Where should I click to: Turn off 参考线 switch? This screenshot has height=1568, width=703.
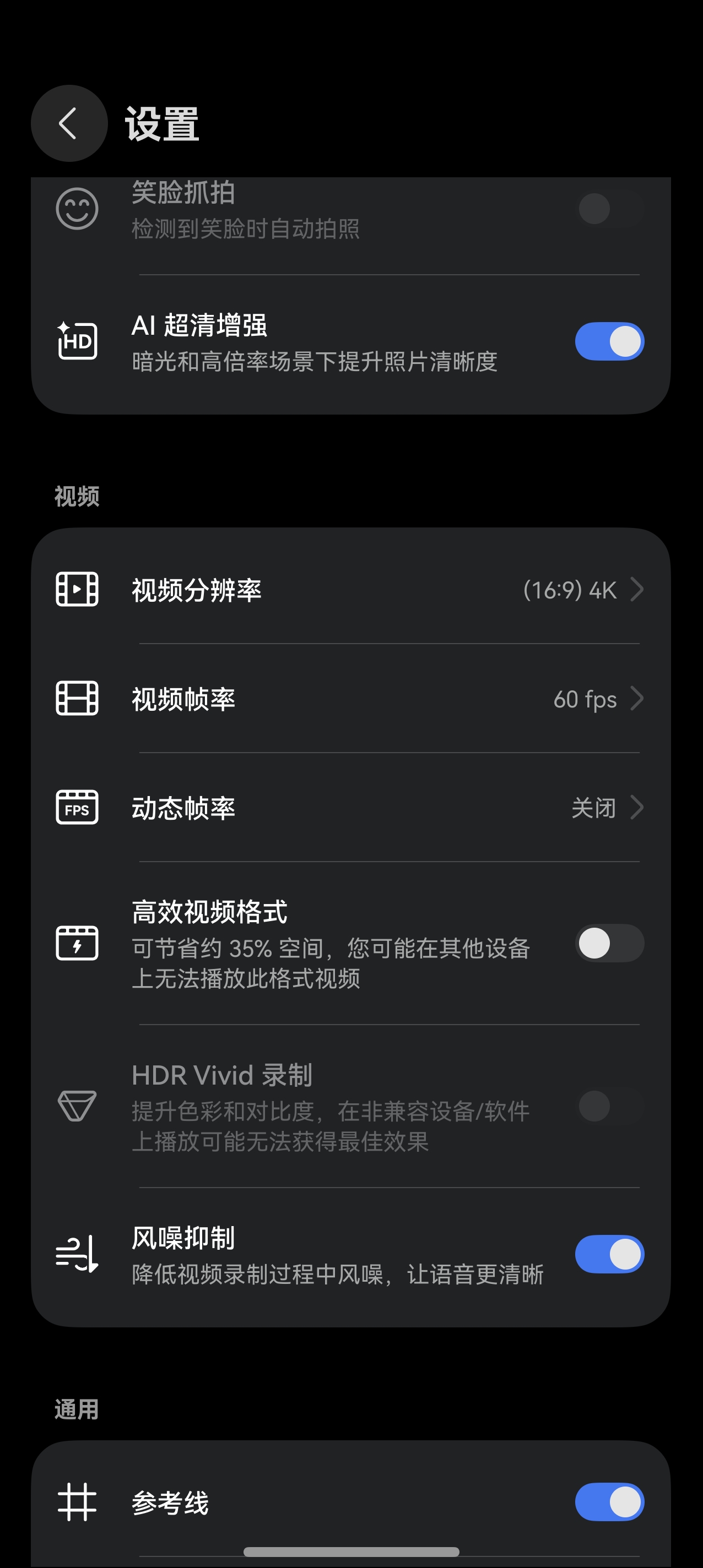pos(609,1501)
